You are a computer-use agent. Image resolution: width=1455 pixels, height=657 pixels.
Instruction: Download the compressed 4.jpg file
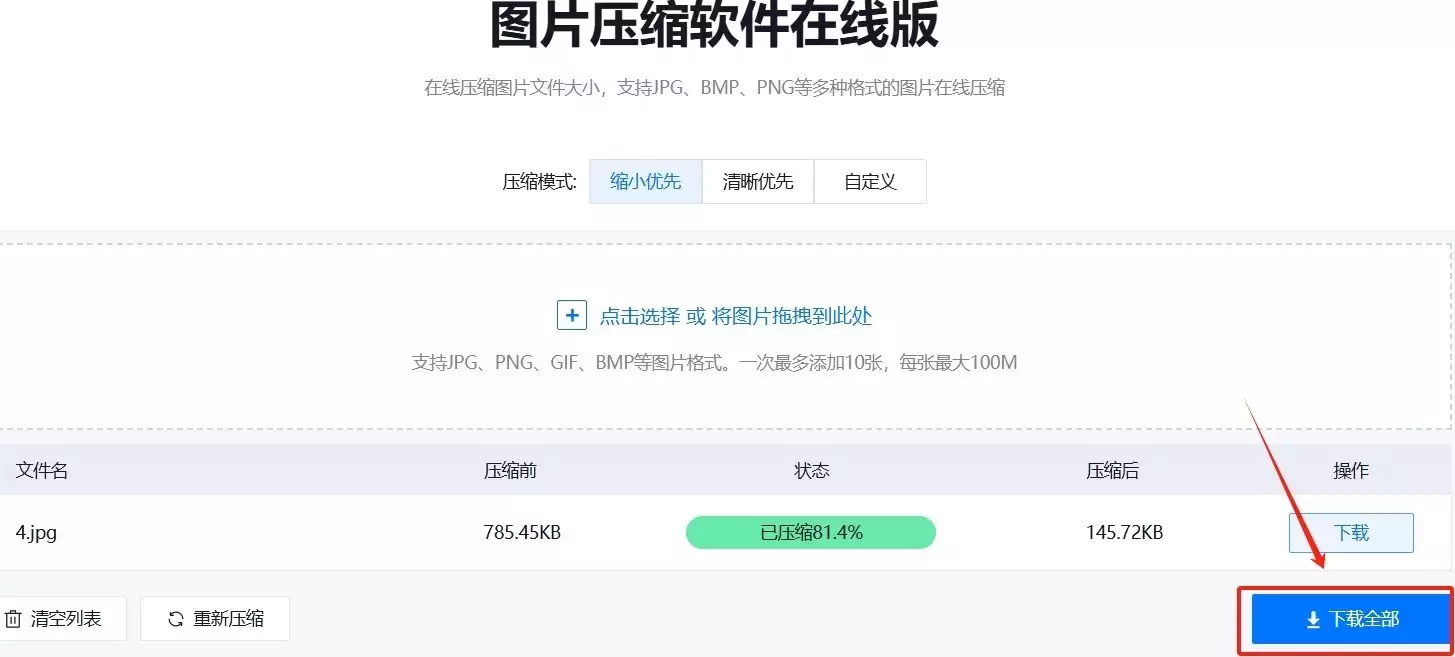click(1351, 533)
